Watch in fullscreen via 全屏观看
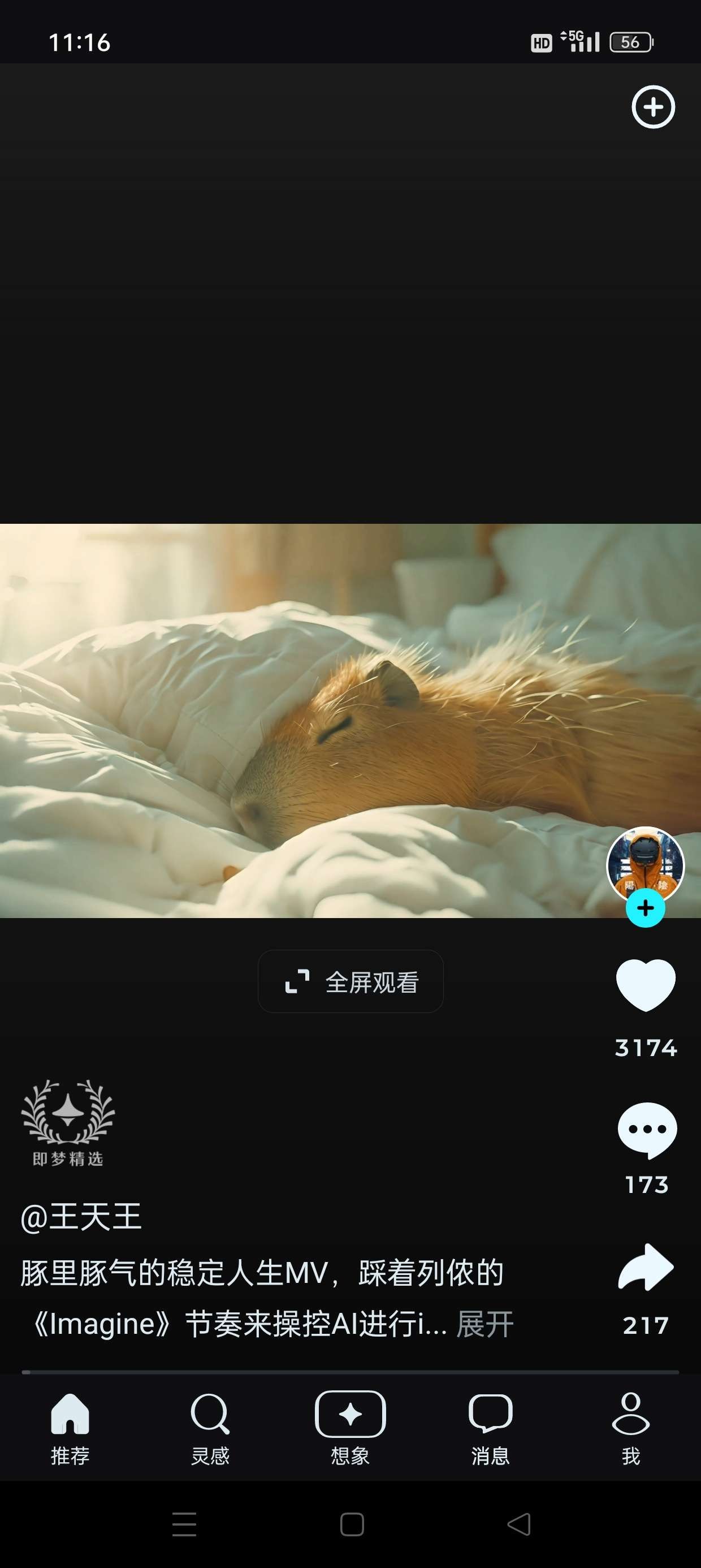The image size is (701, 1568). (350, 982)
